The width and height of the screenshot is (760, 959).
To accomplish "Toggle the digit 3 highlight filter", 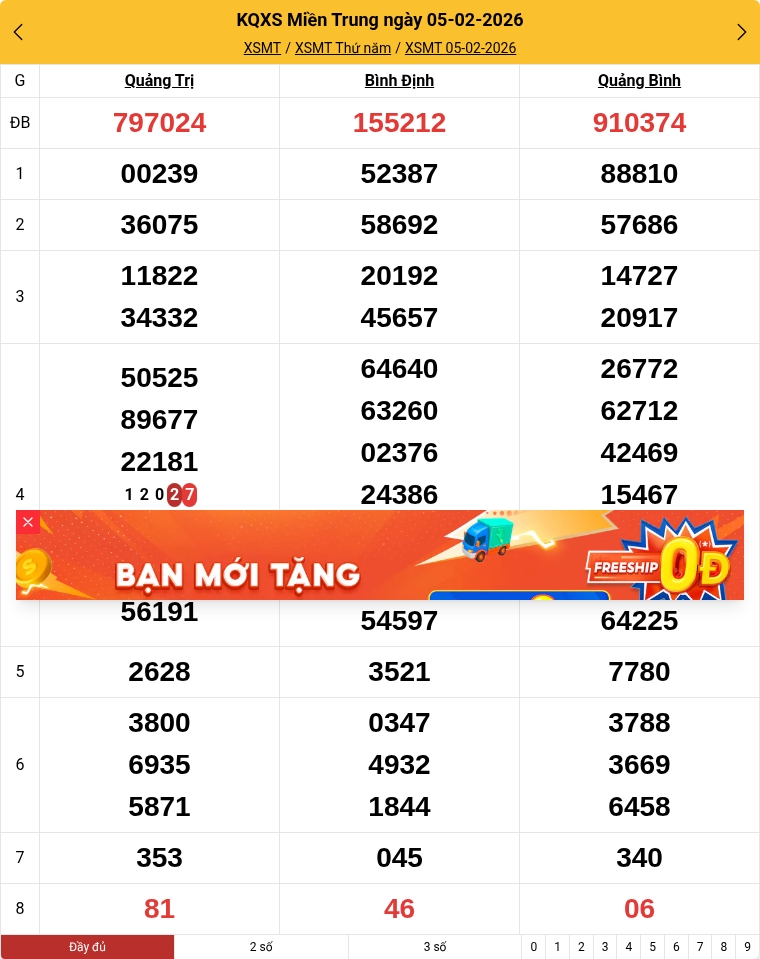I will pyautogui.click(x=605, y=947).
